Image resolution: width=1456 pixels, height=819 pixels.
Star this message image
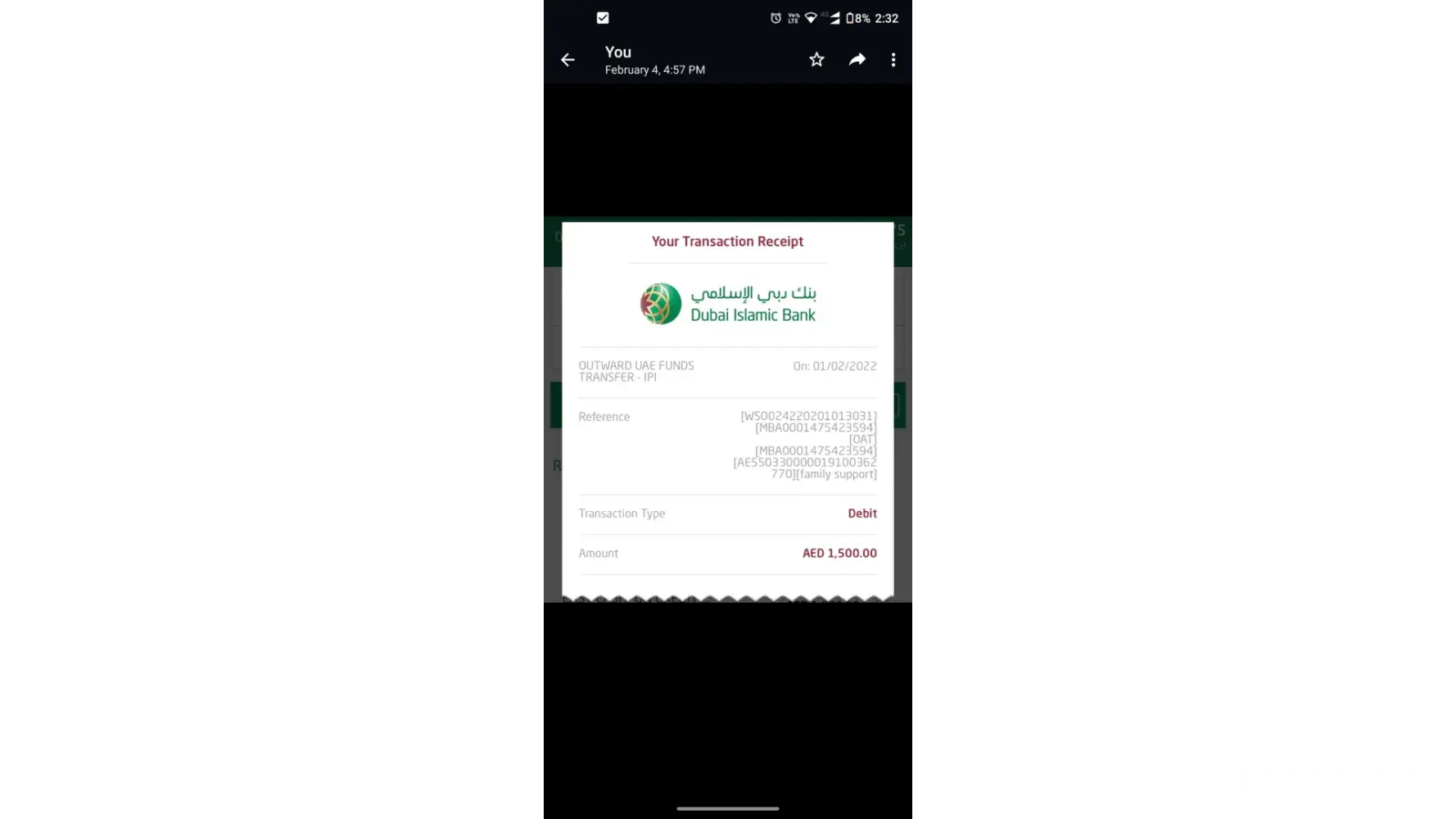click(816, 60)
